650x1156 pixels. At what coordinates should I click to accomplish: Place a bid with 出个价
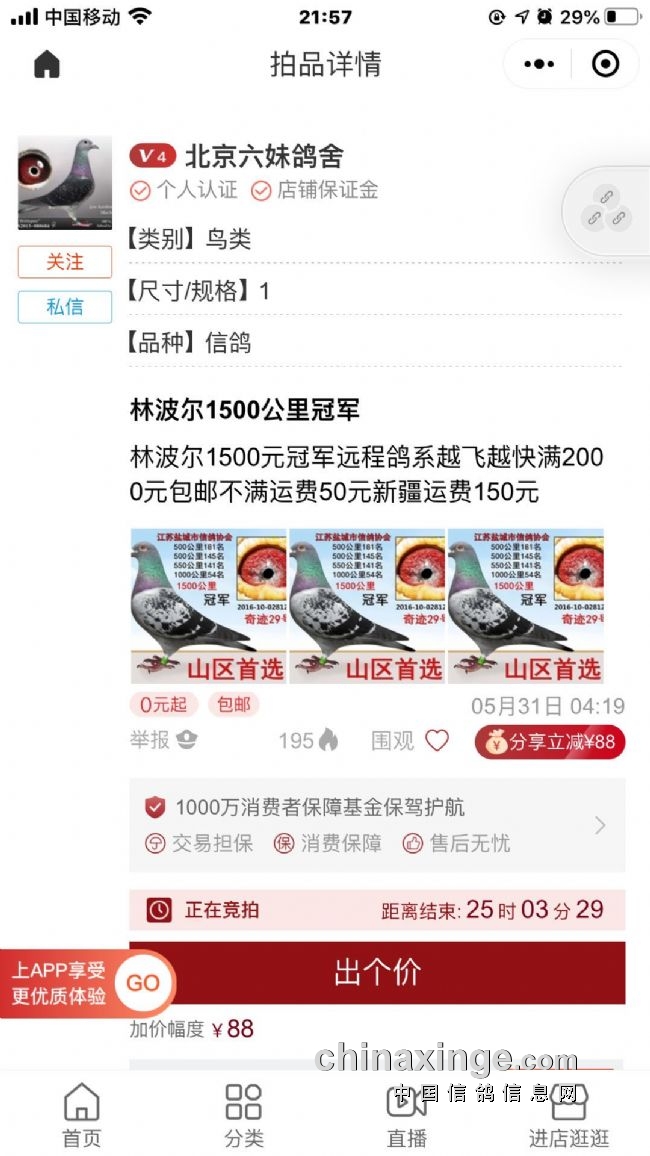[377, 972]
